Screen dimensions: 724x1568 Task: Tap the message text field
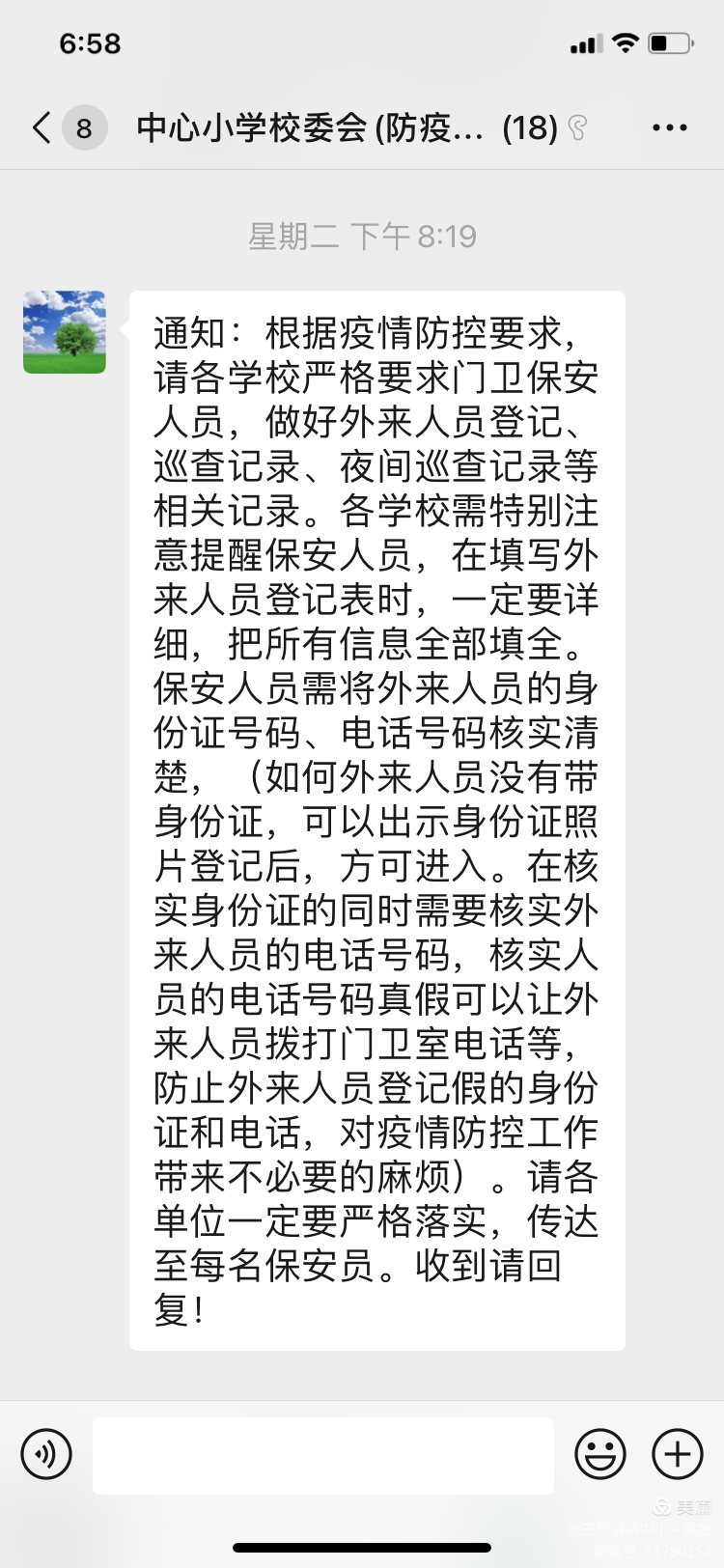click(x=323, y=1456)
